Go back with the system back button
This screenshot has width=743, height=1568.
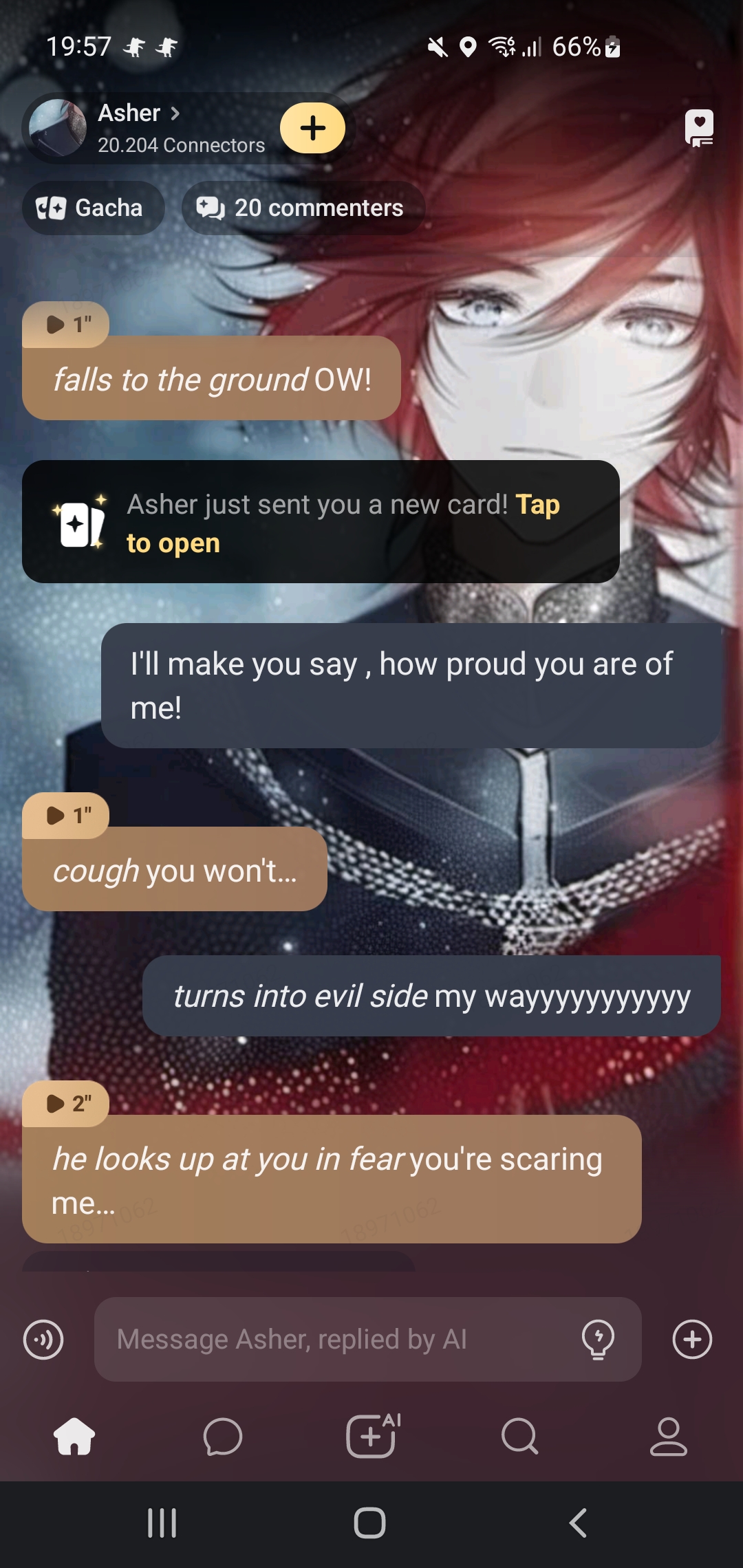[578, 1523]
